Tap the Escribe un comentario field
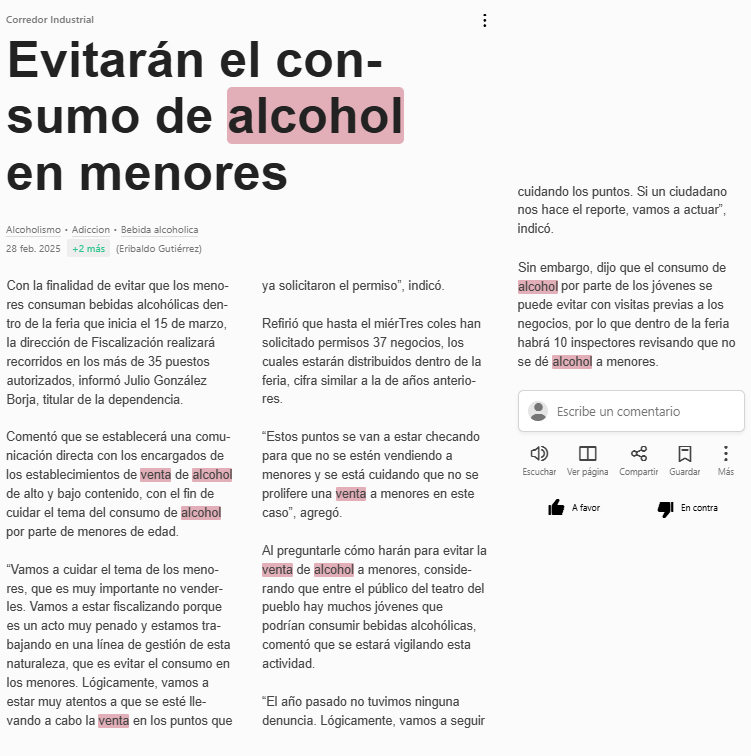This screenshot has width=751, height=756. (x=631, y=411)
